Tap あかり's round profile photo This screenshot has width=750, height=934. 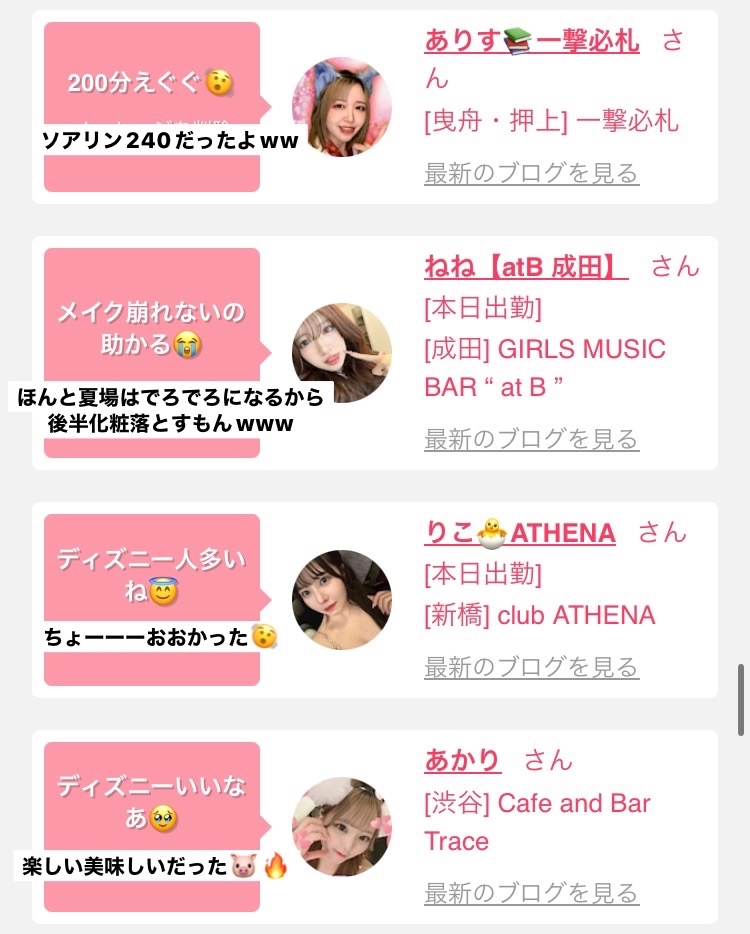coord(341,827)
